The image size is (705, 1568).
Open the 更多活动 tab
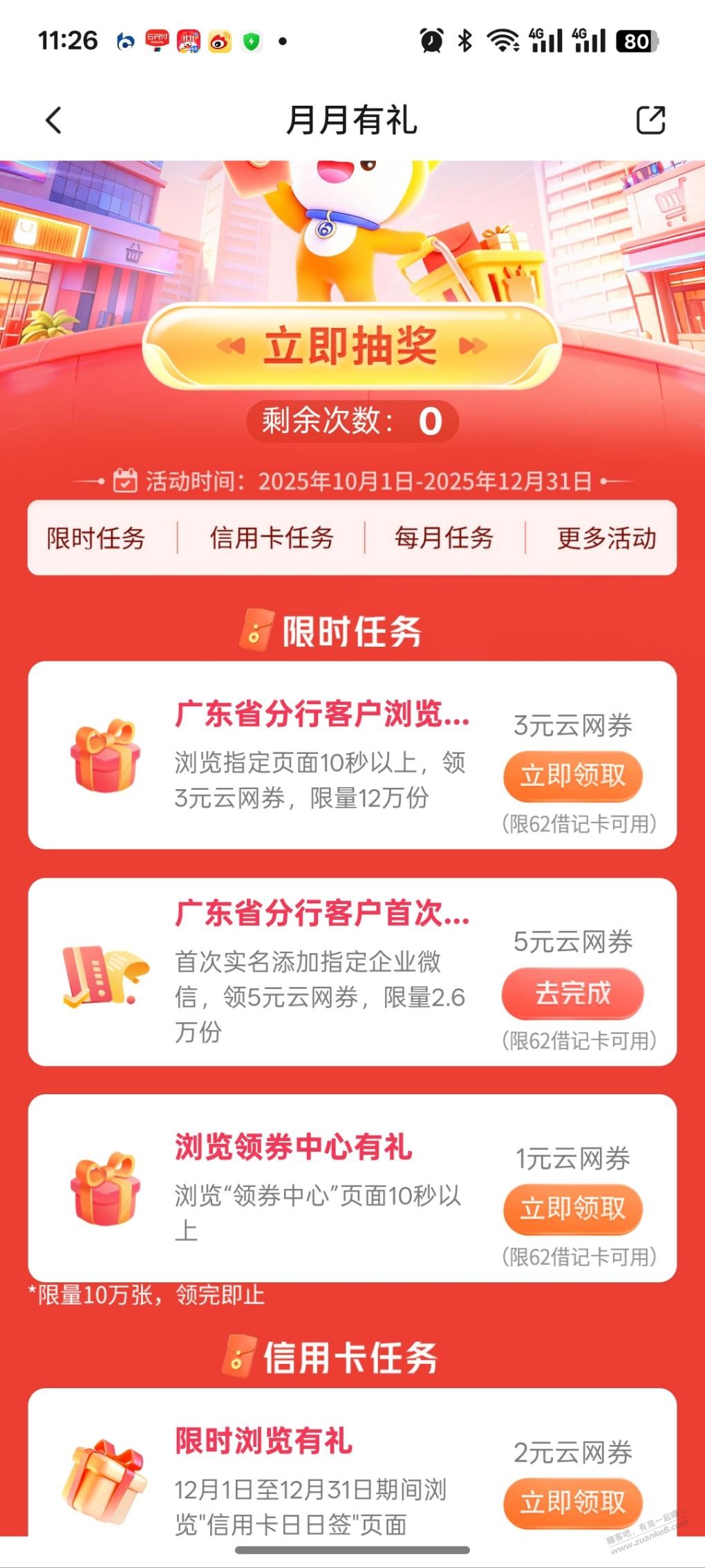(606, 538)
